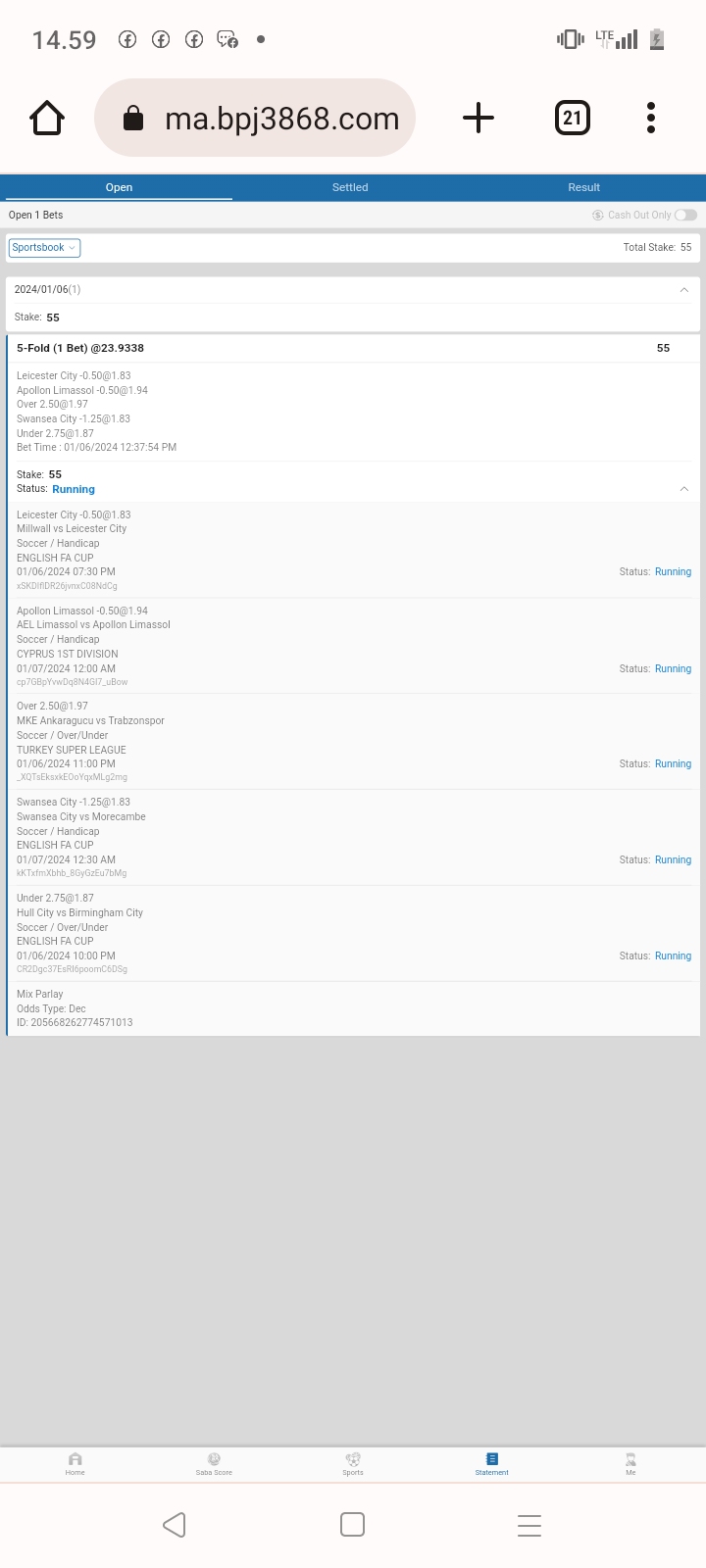Enable the Cash Out Only toggle
Image resolution: width=706 pixels, height=1568 pixels.
685,215
